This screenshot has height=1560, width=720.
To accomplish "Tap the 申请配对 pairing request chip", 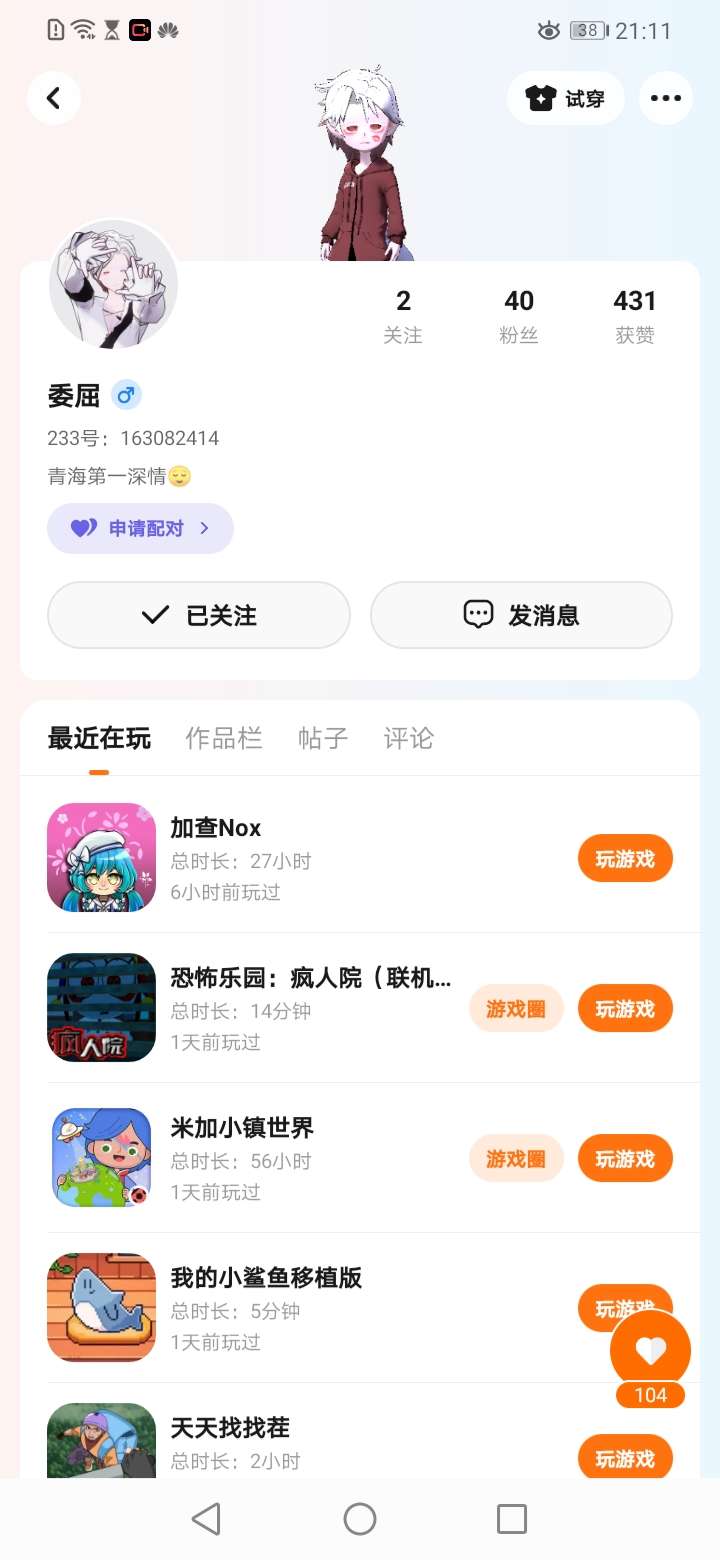I will 140,528.
